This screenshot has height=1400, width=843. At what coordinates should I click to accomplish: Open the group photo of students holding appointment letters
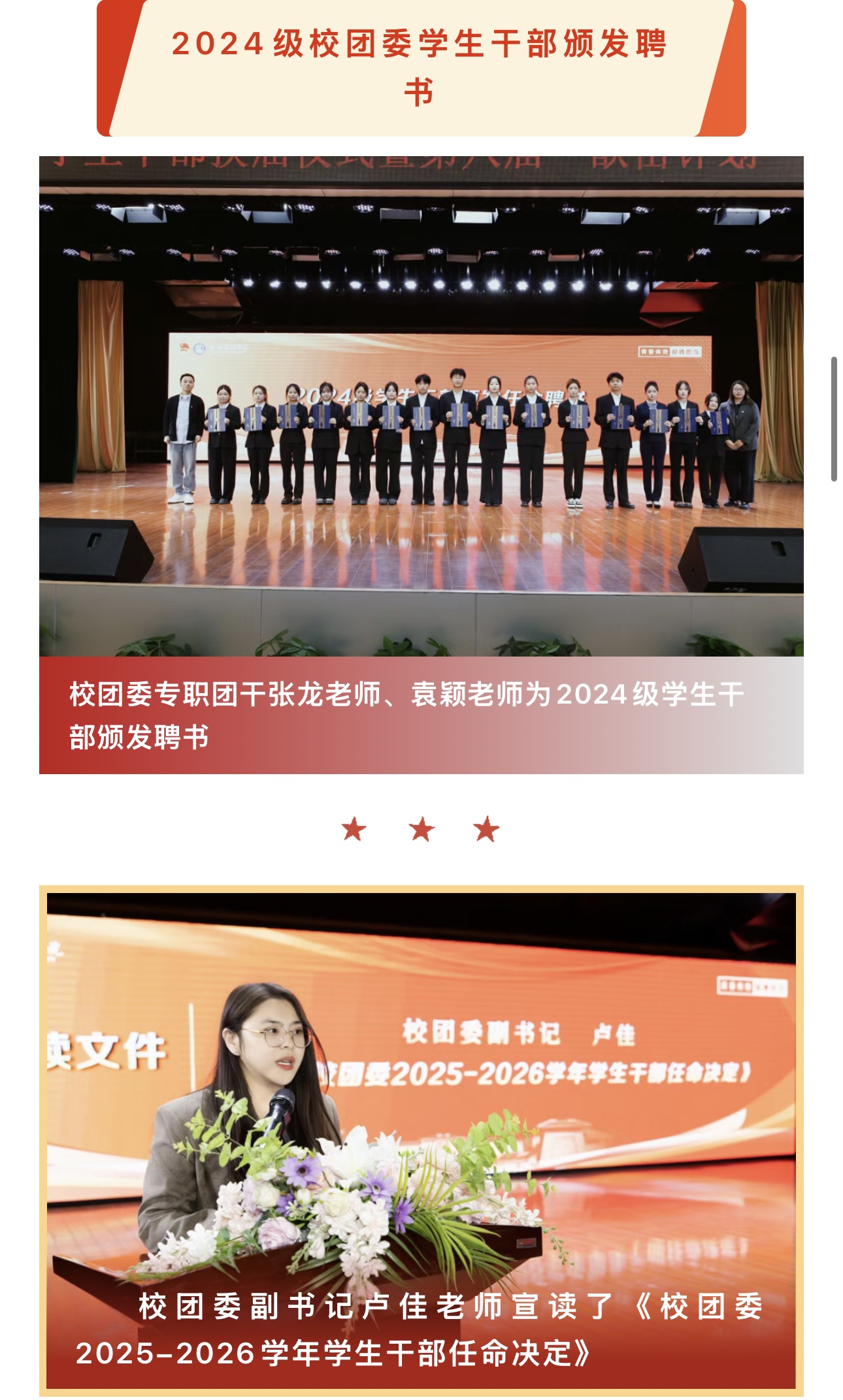(x=421, y=405)
